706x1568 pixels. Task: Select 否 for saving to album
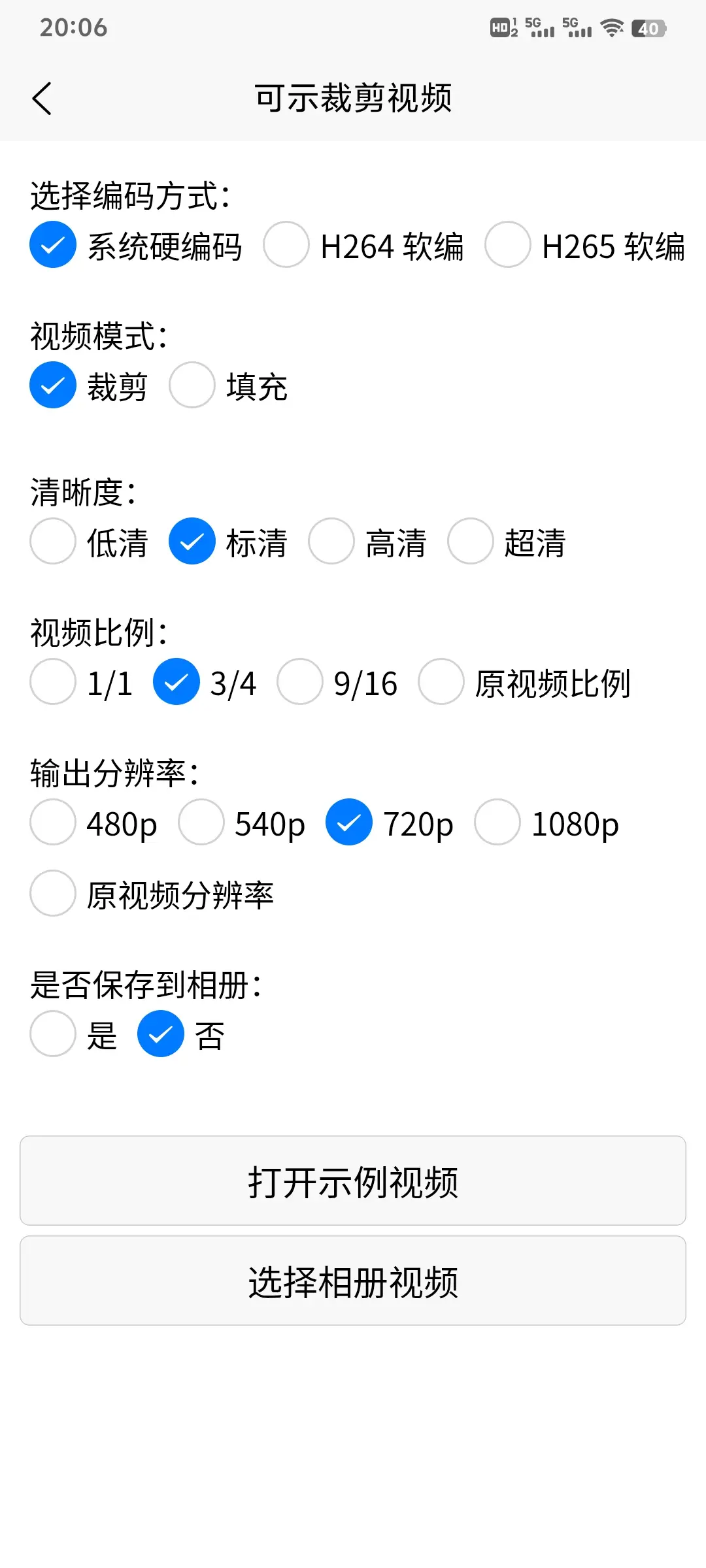coord(161,1034)
